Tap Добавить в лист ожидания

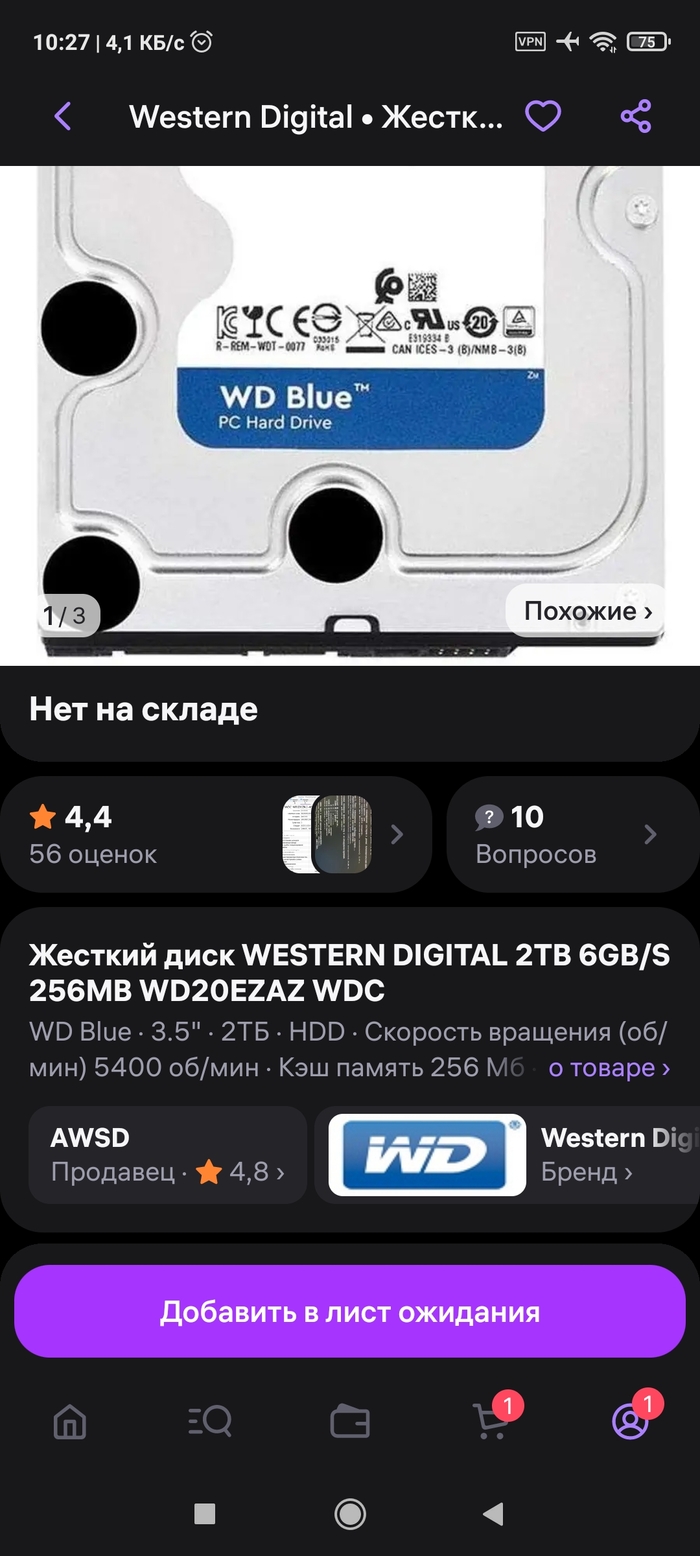[x=350, y=1311]
